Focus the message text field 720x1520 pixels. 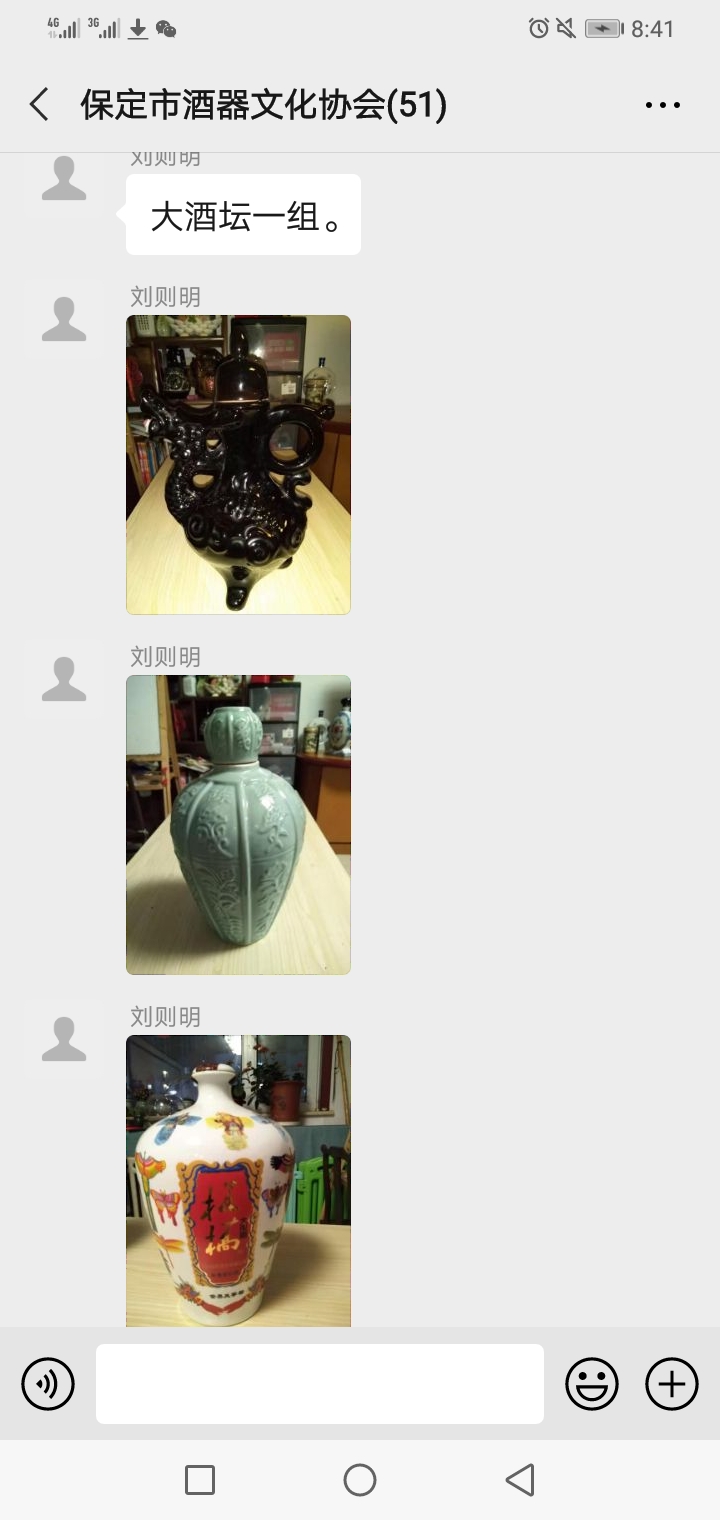(x=320, y=1384)
